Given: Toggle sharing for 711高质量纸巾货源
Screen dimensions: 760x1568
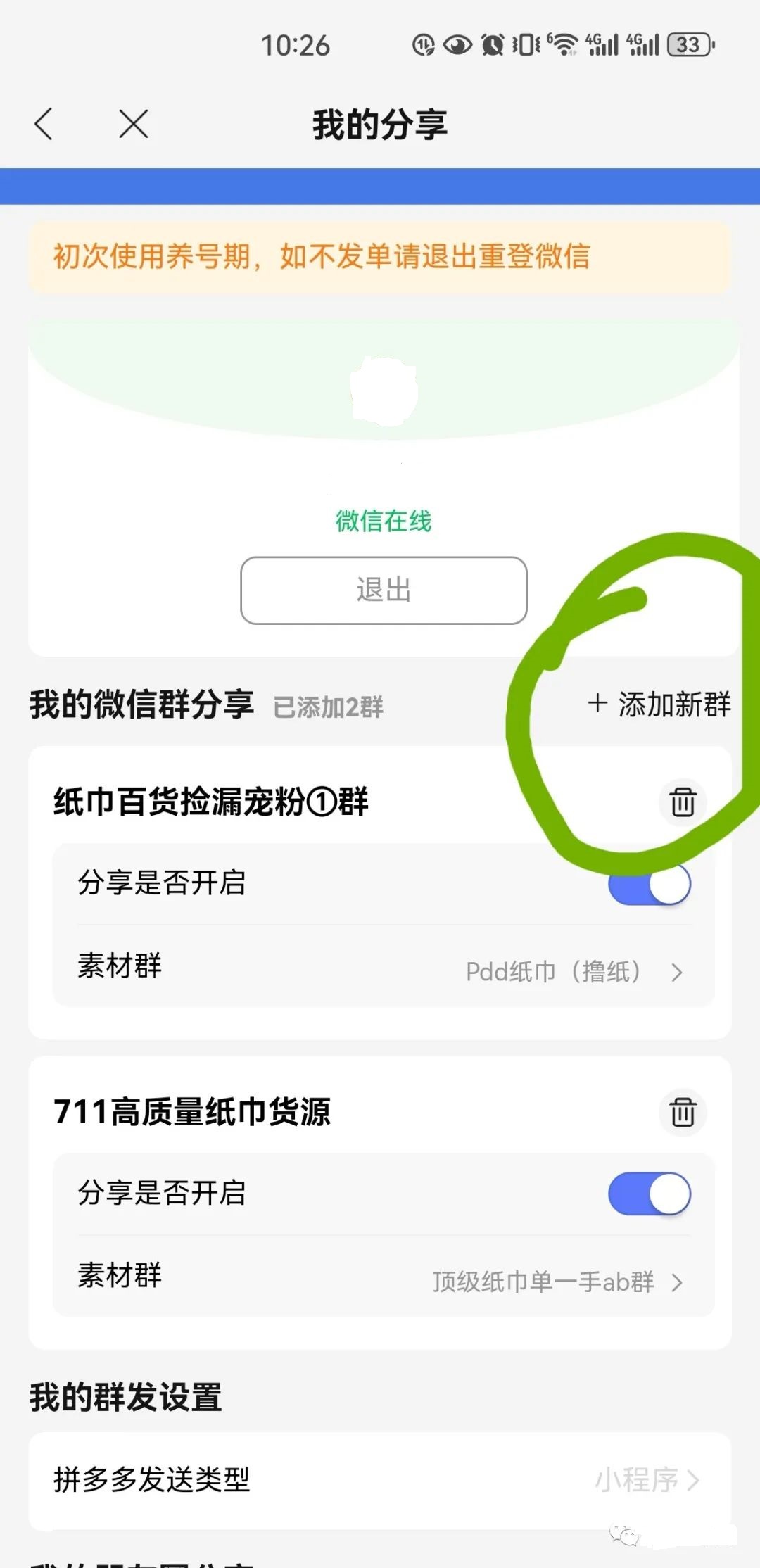Looking at the screenshot, I should coord(650,1194).
